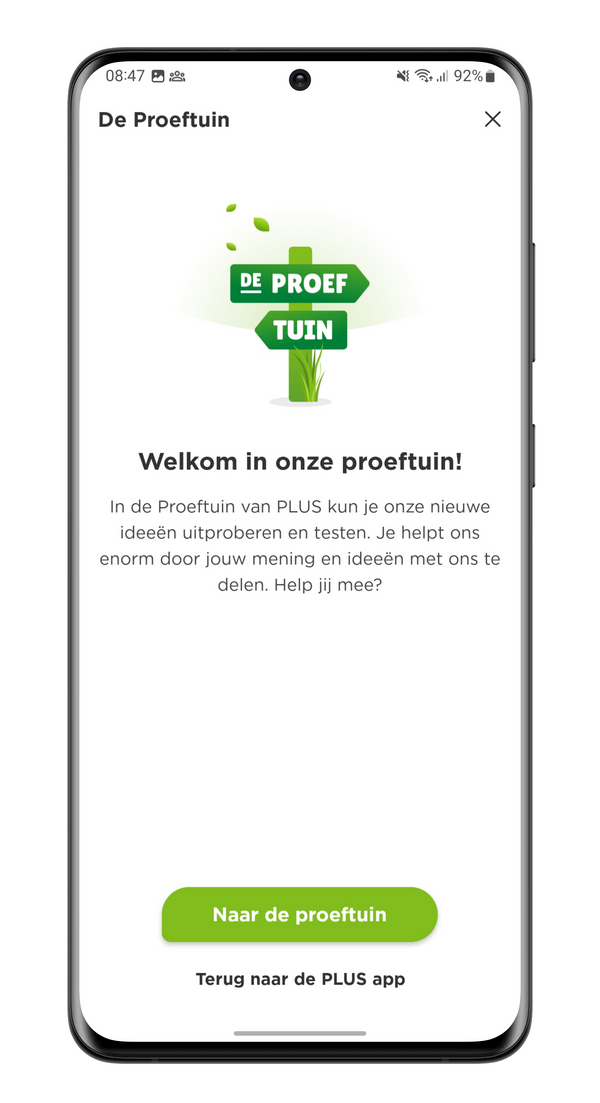Tap the Naar de proeftuin button
Viewport: 600px width, 1103px height.
[300, 914]
